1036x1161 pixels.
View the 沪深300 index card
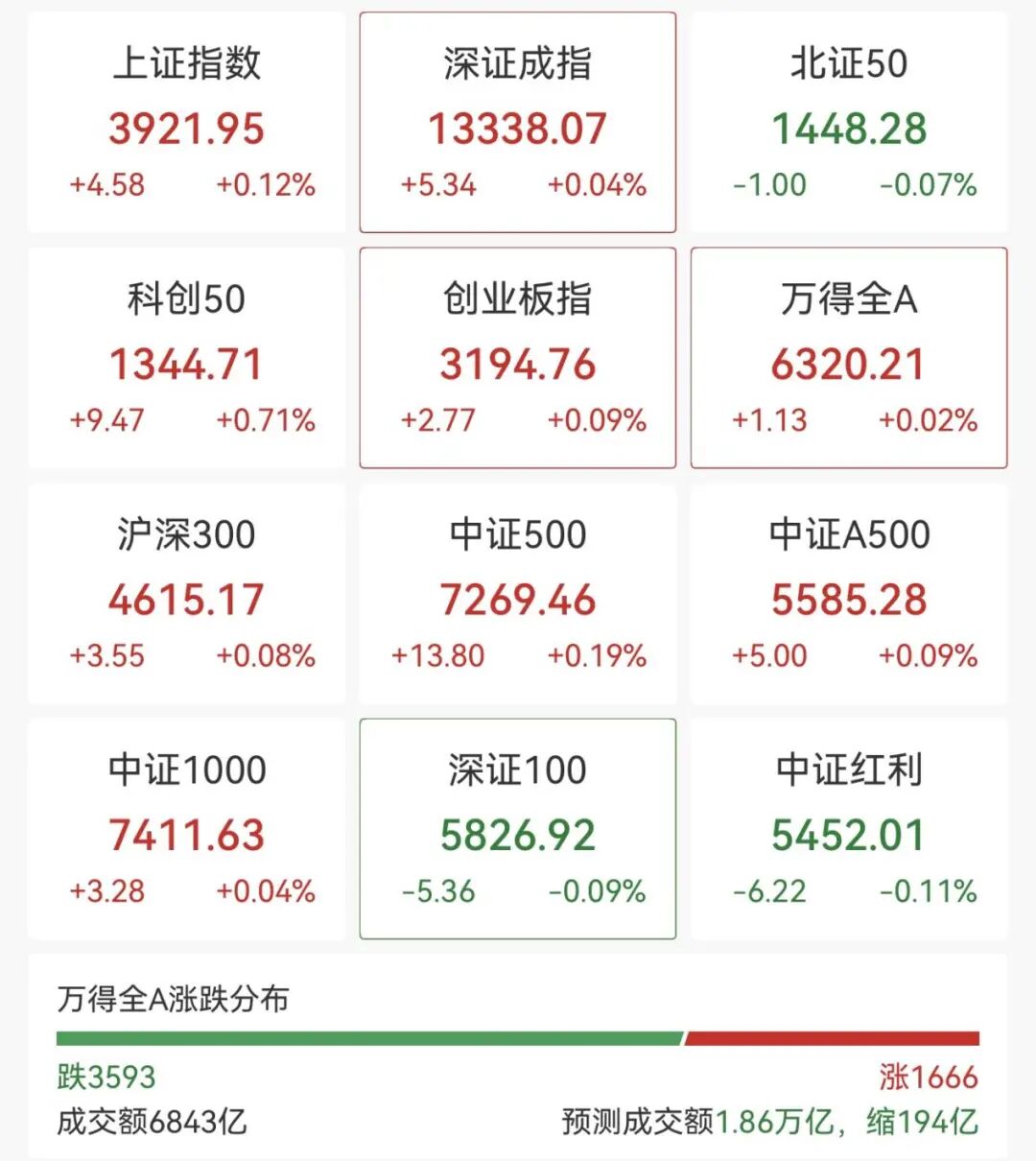pyautogui.click(x=187, y=594)
